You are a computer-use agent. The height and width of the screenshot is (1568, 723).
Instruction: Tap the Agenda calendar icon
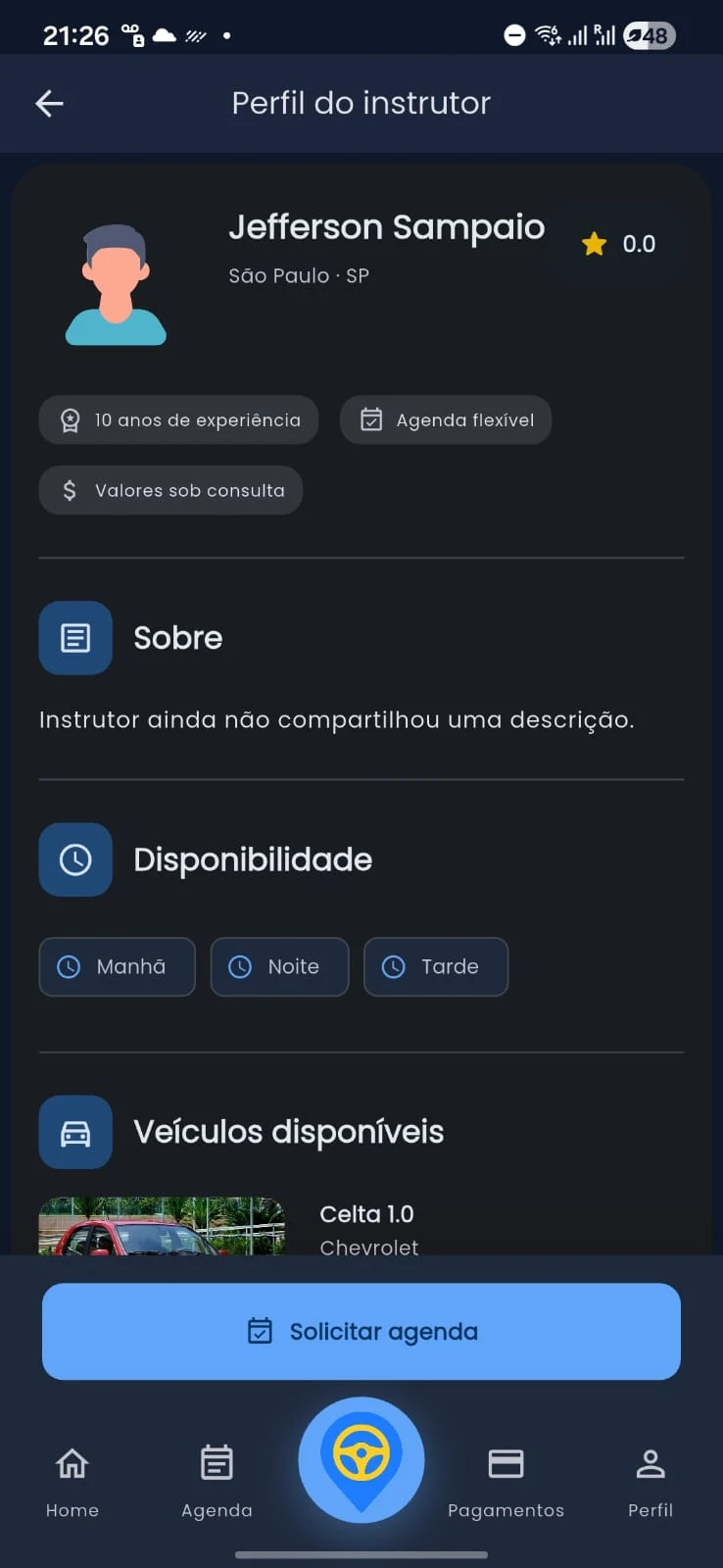coord(217,1463)
